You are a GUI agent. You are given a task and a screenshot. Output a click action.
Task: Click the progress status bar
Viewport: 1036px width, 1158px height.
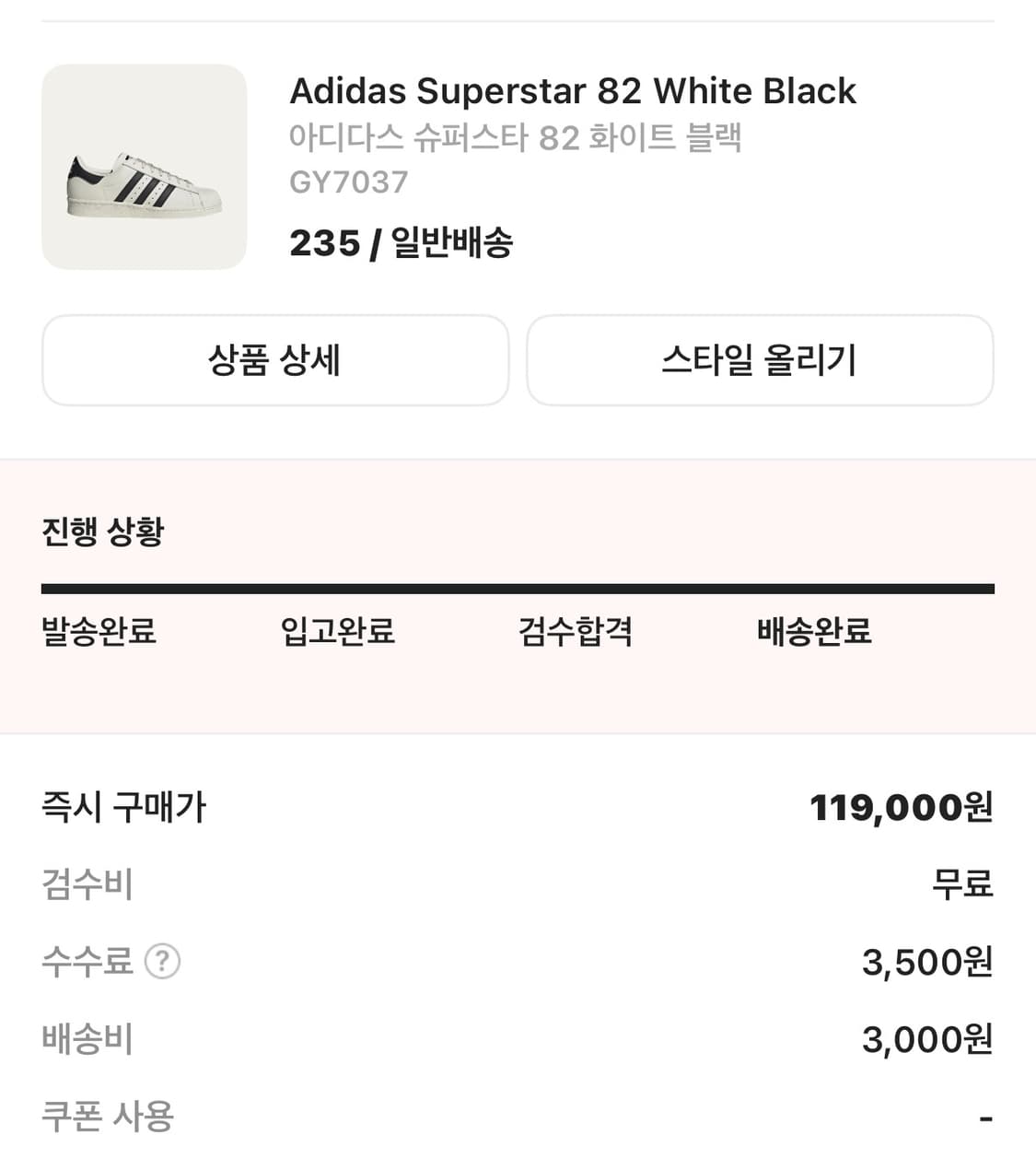(518, 585)
